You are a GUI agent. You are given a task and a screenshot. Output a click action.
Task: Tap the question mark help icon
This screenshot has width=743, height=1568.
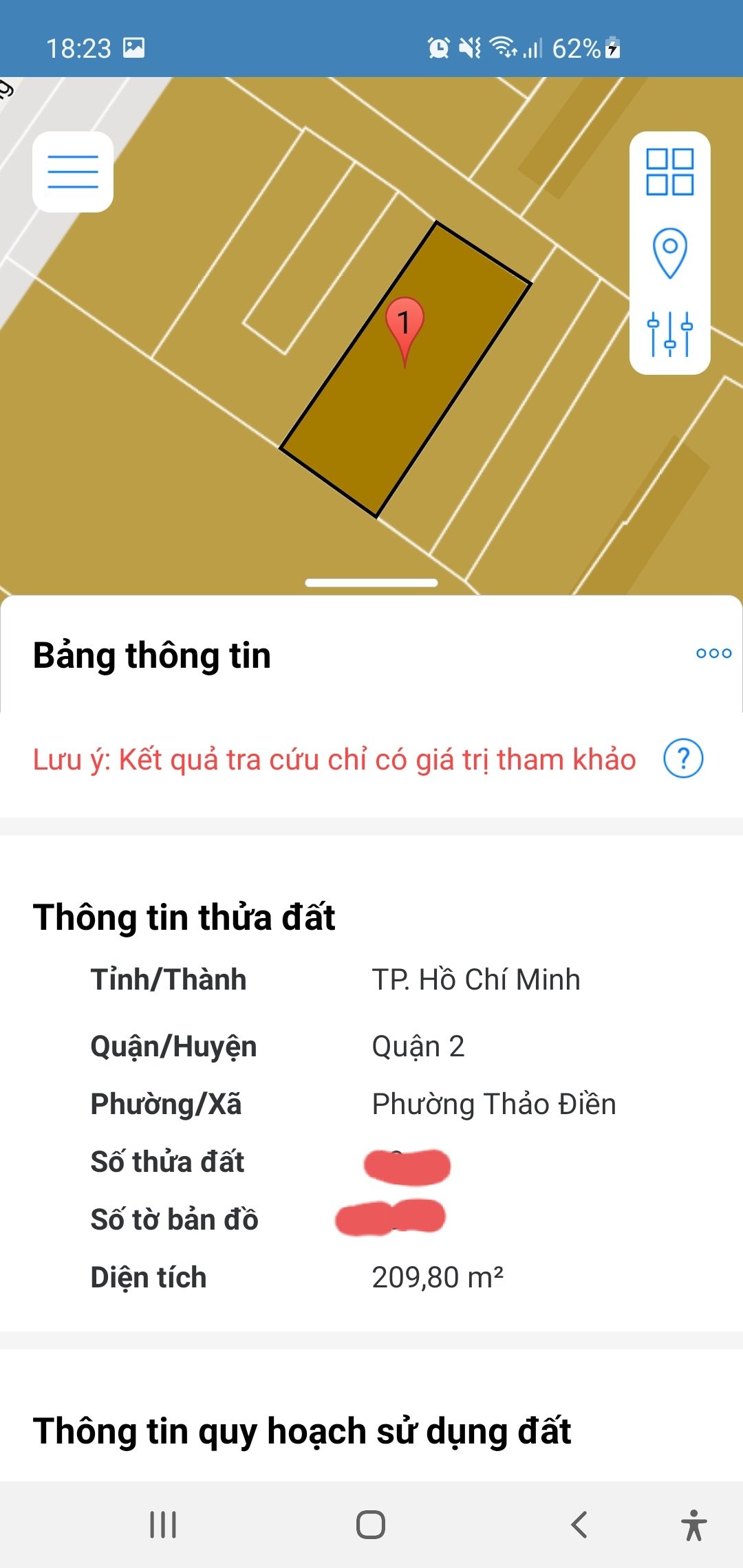coord(683,759)
